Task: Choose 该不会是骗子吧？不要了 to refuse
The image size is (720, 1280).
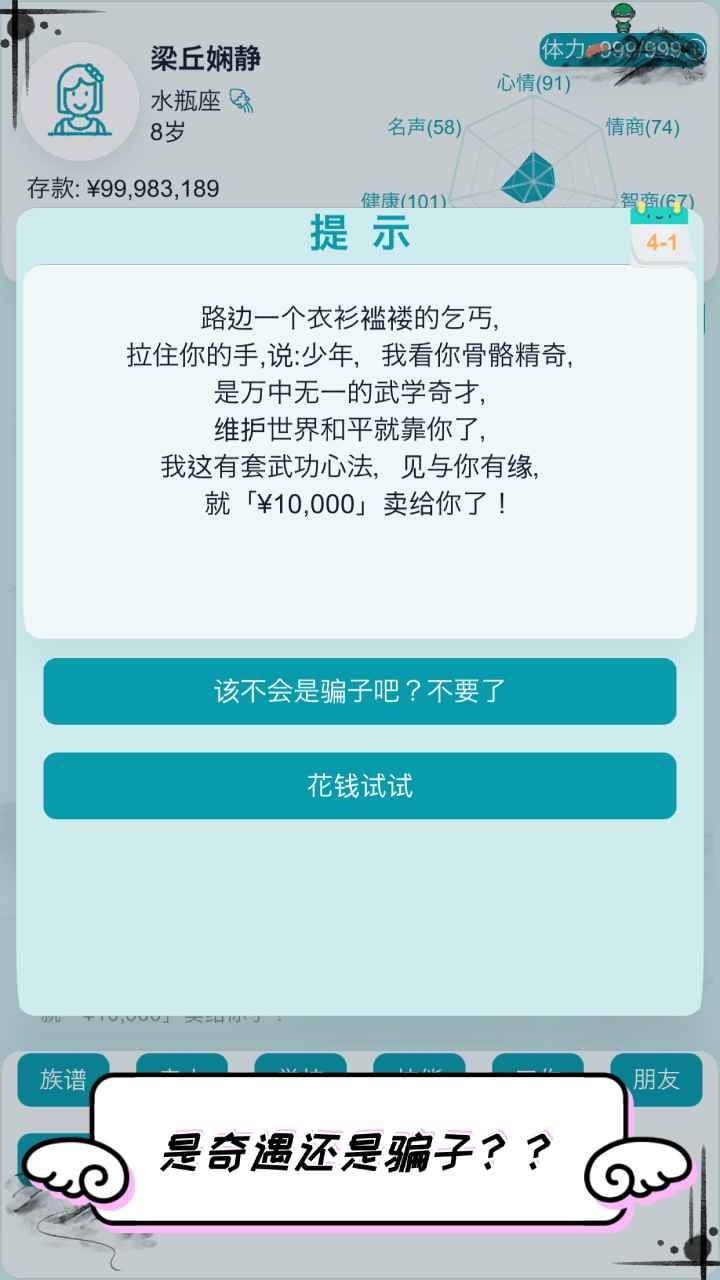Action: 360,691
